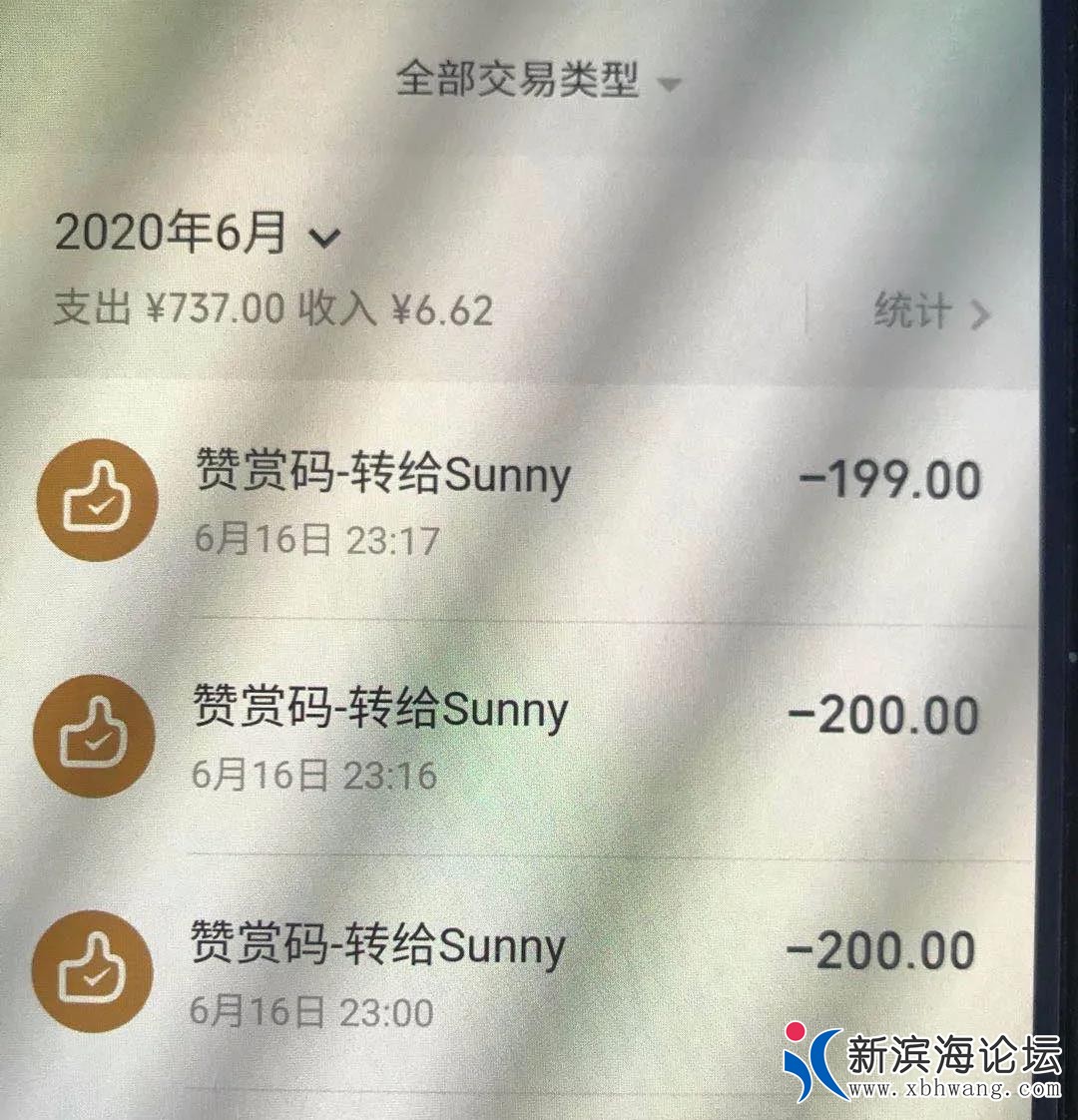The height and width of the screenshot is (1120, 1078).
Task: Tap the thumbs-up icon of the 23:00 transaction
Action: pyautogui.click(x=95, y=966)
